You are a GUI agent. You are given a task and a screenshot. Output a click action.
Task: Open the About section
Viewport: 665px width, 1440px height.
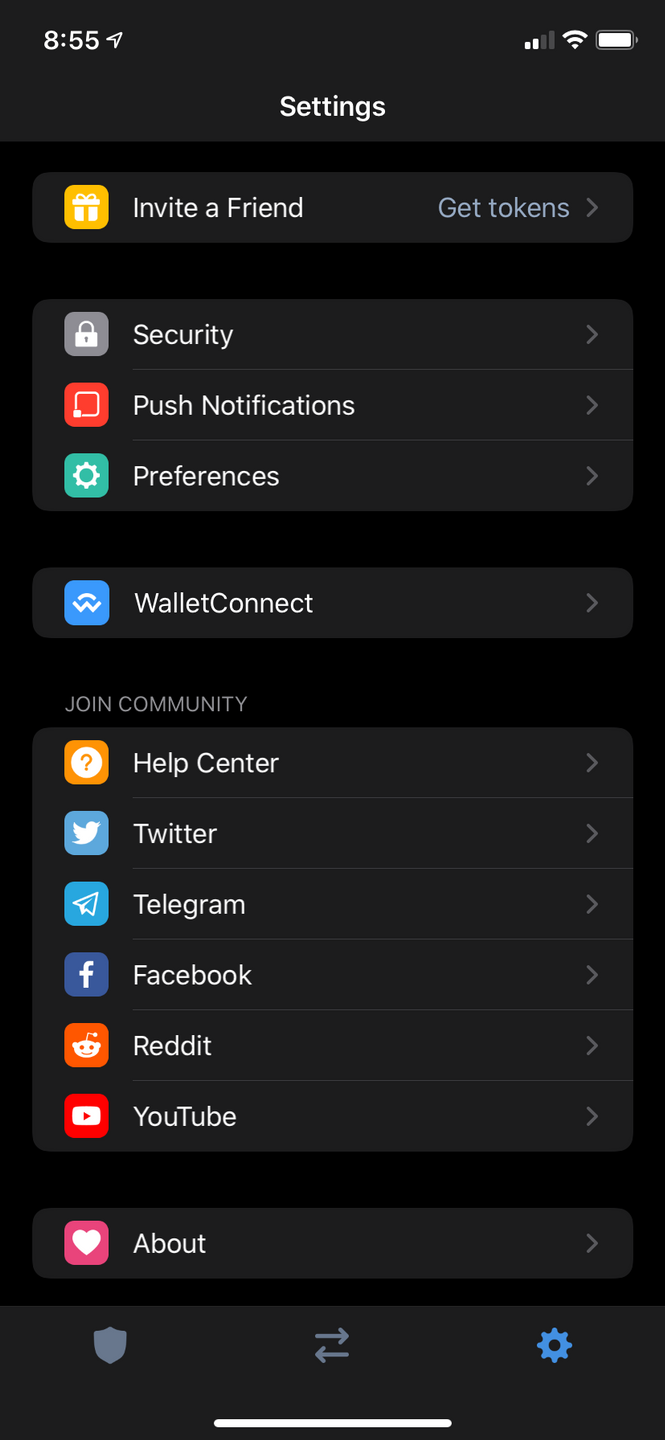332,1243
